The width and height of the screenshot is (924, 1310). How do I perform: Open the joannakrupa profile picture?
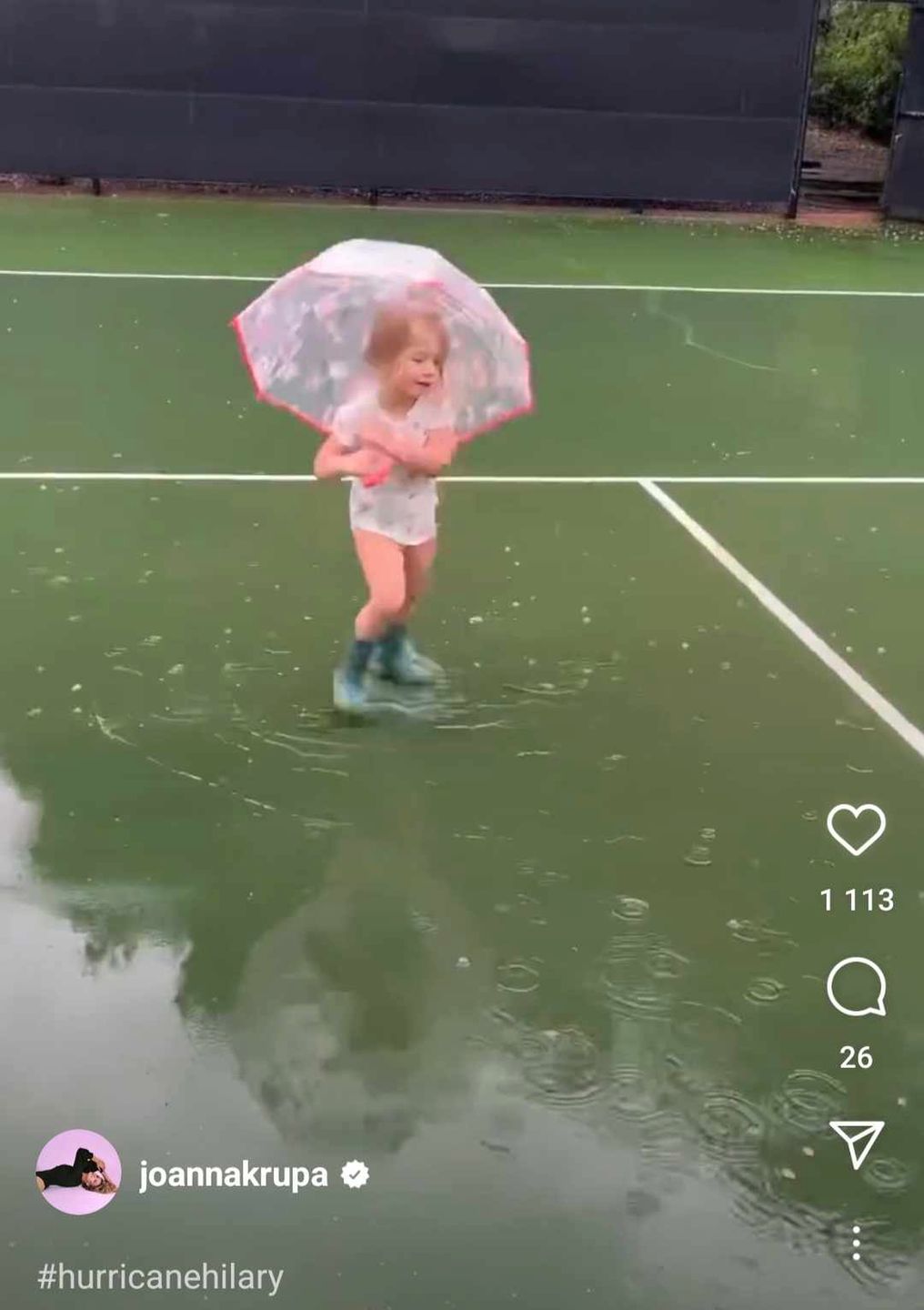[78, 1172]
